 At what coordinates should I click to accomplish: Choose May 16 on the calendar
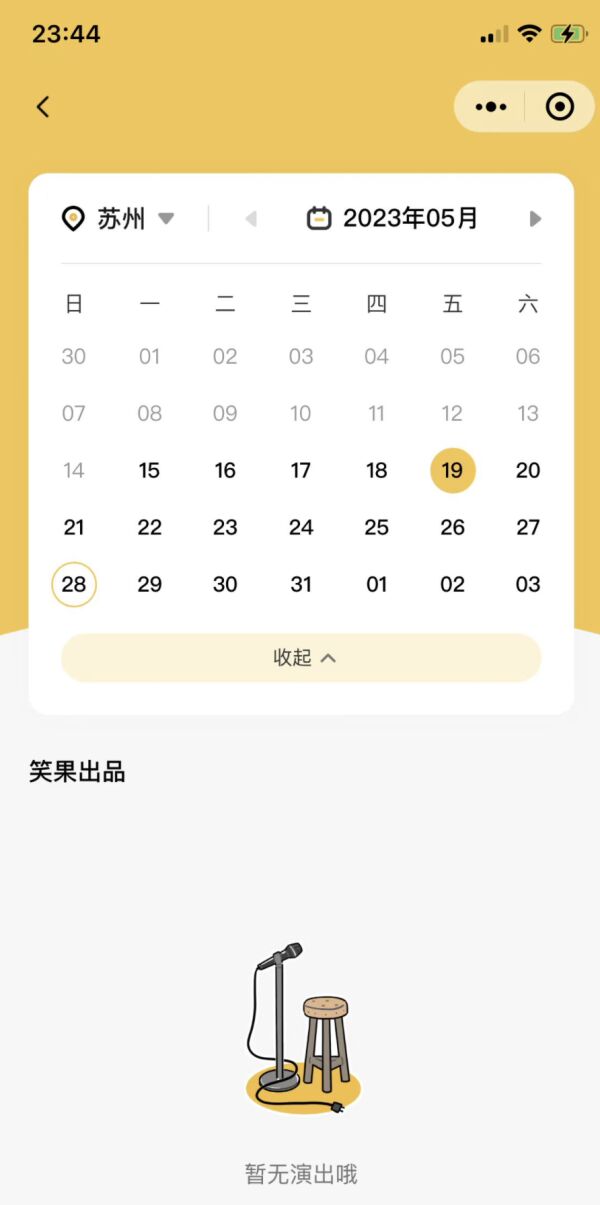(x=225, y=471)
